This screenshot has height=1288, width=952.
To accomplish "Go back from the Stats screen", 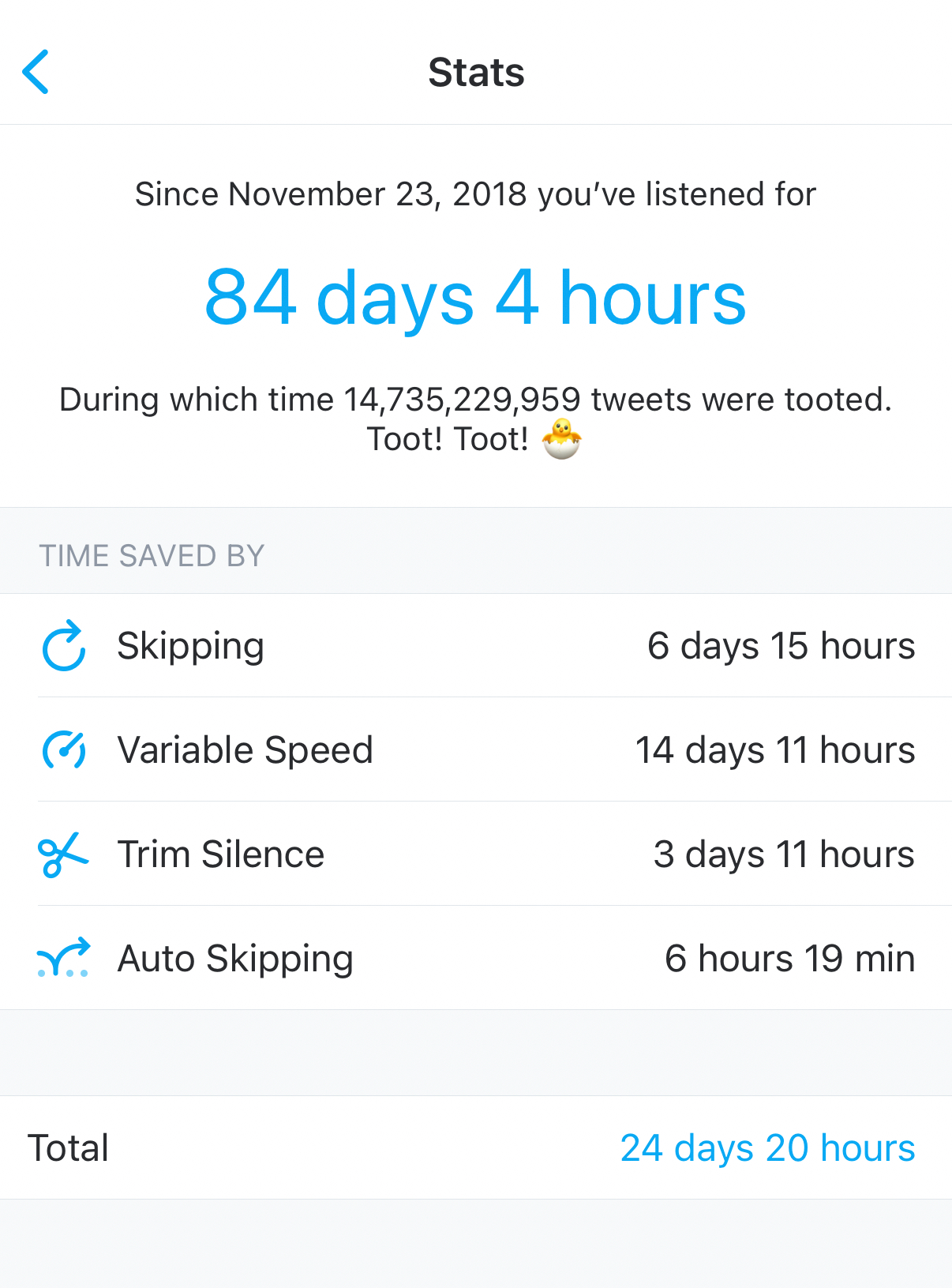I will tap(36, 72).
